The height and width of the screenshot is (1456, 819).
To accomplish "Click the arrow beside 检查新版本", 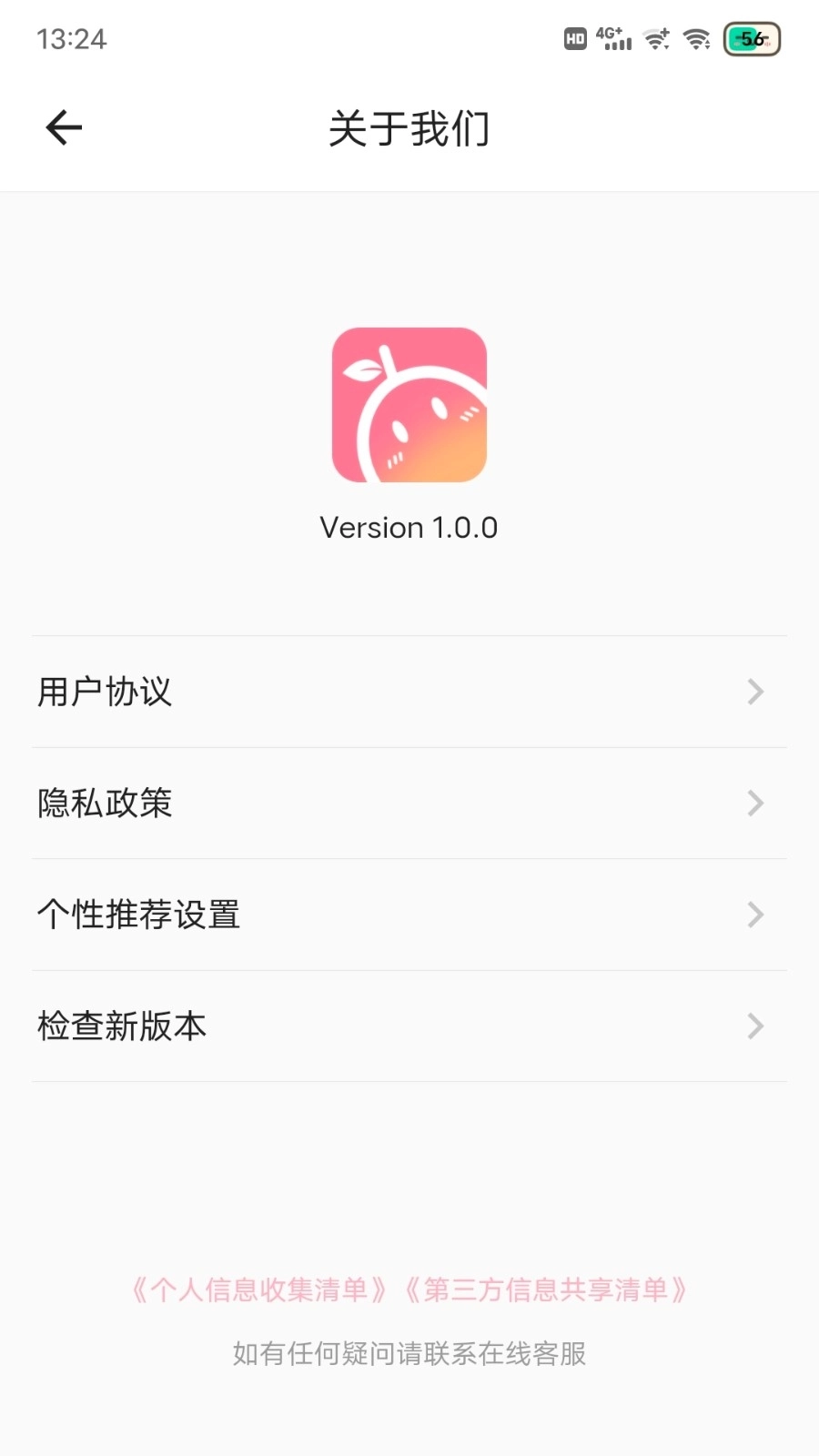I will click(x=755, y=1026).
